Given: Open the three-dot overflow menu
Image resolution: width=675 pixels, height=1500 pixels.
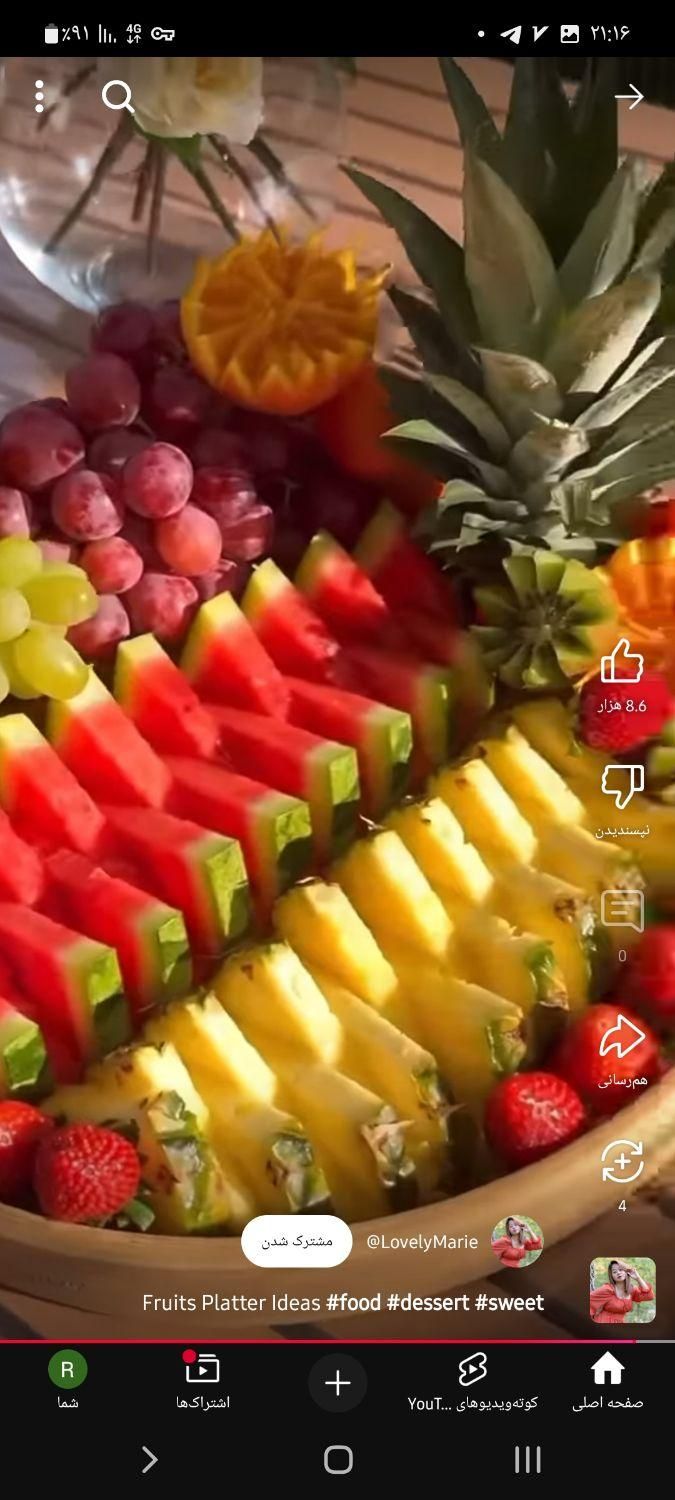Looking at the screenshot, I should pos(39,96).
